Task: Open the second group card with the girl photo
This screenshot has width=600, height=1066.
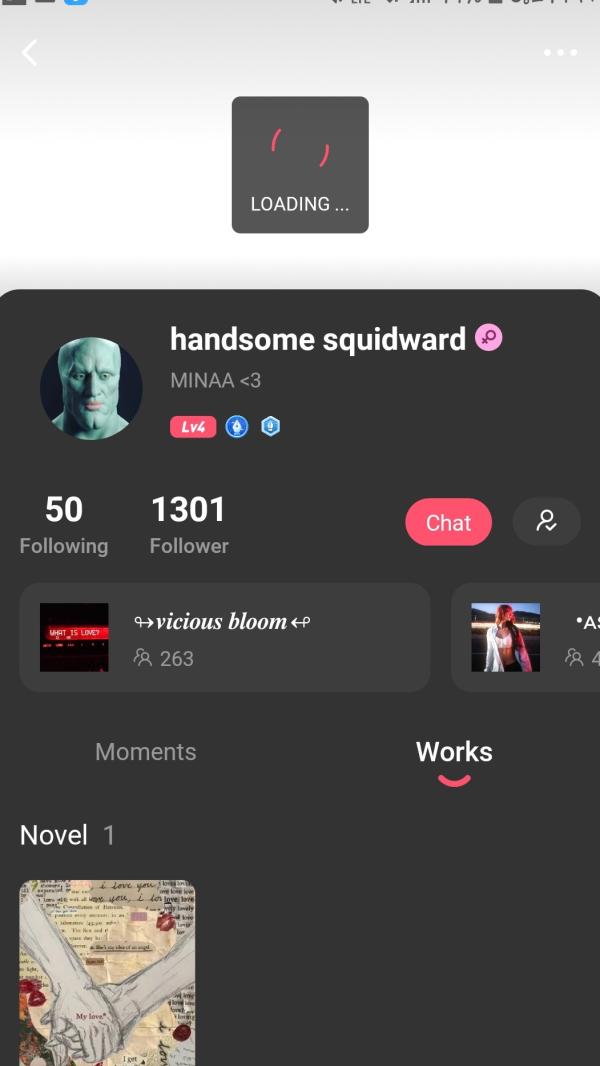Action: 527,637
